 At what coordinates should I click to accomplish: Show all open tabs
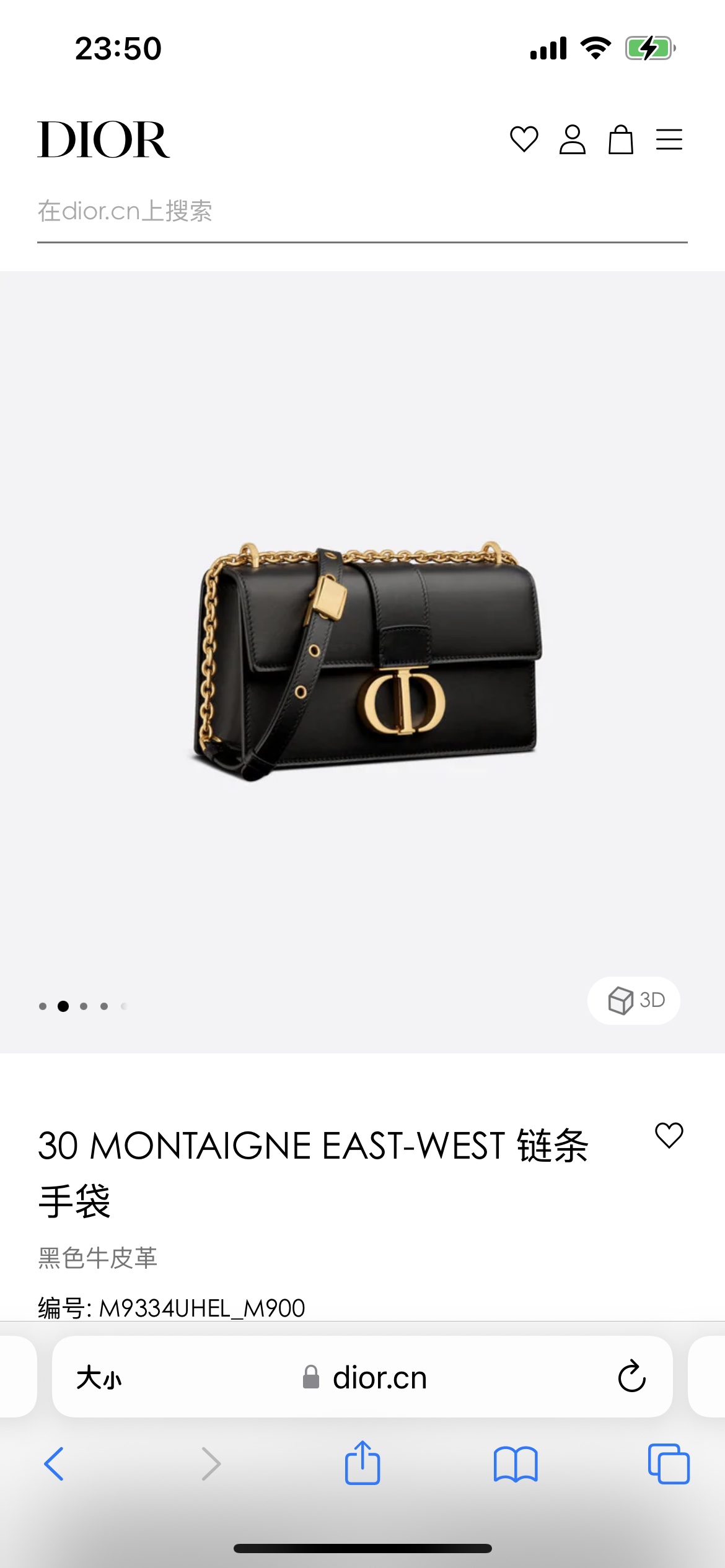(x=668, y=1464)
